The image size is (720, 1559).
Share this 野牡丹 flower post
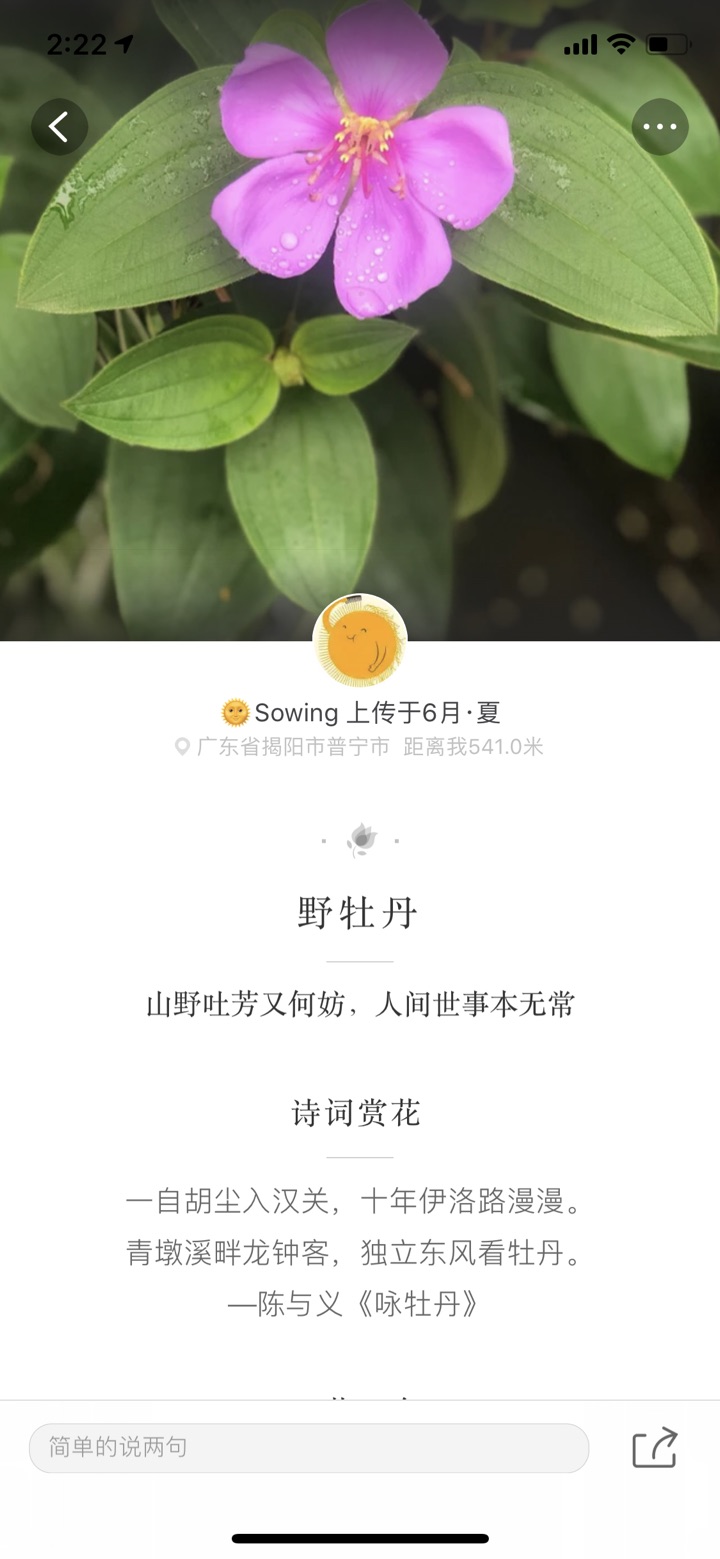click(x=655, y=1447)
